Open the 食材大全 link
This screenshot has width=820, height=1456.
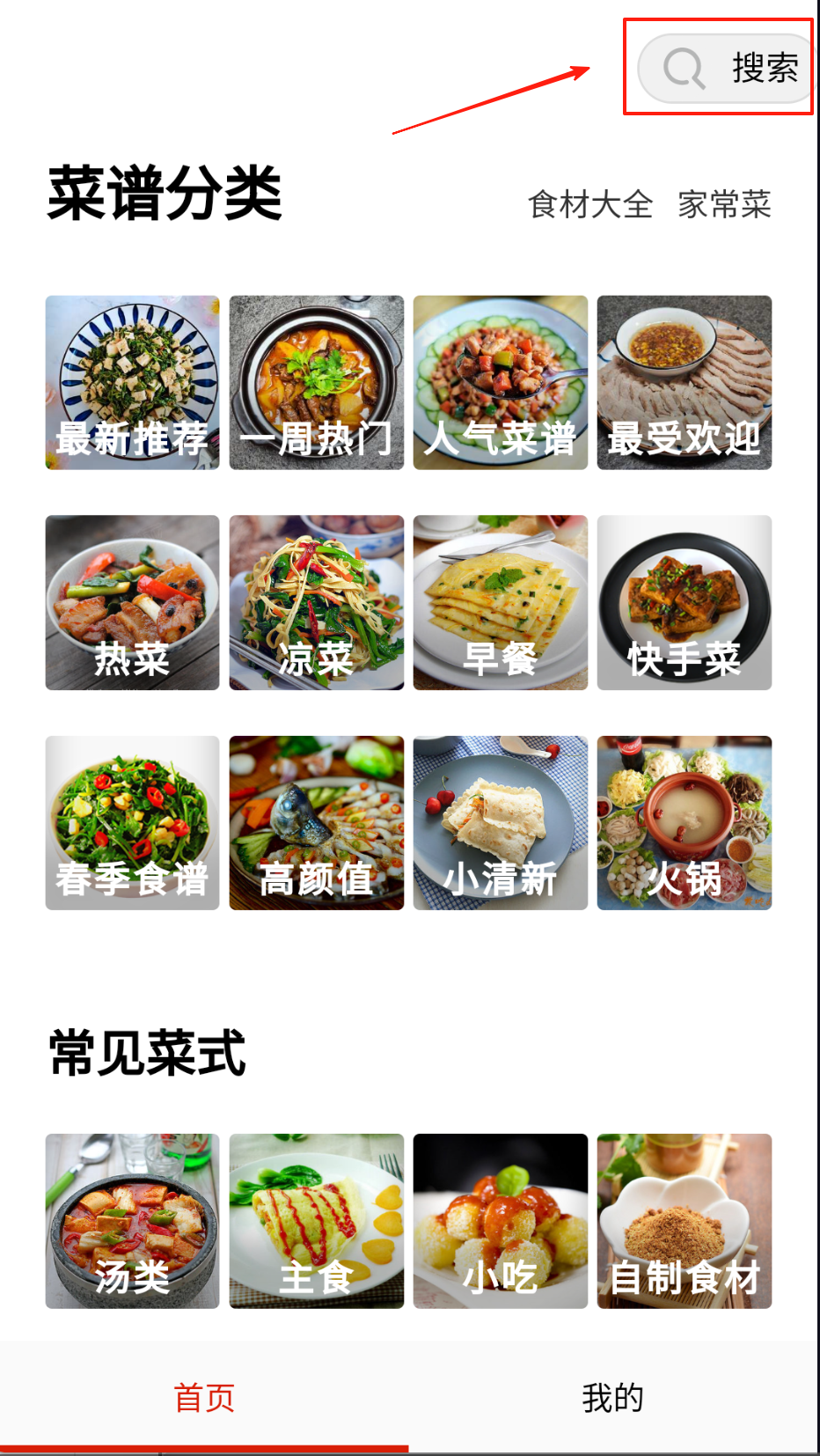(590, 204)
